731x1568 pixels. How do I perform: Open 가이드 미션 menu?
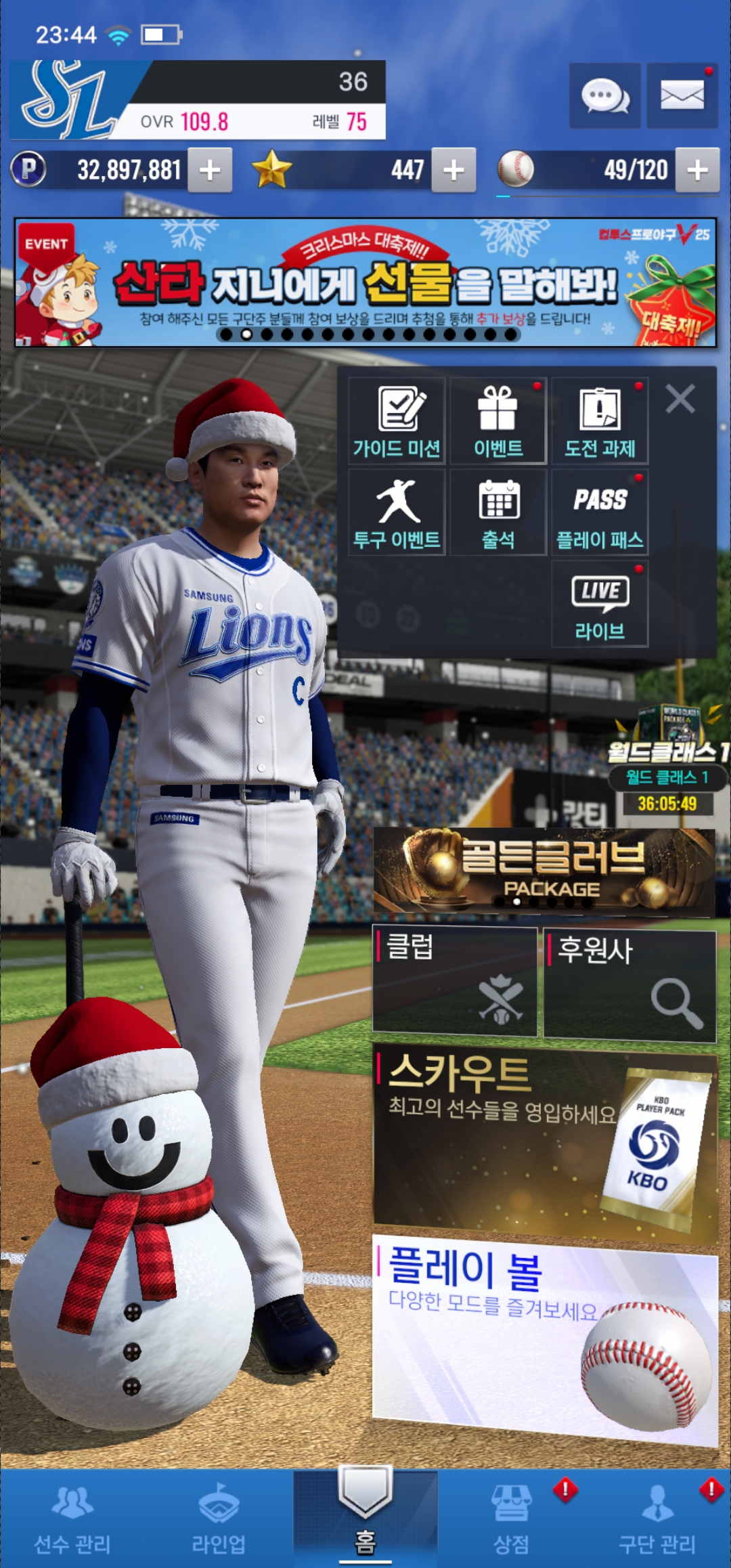(x=397, y=421)
